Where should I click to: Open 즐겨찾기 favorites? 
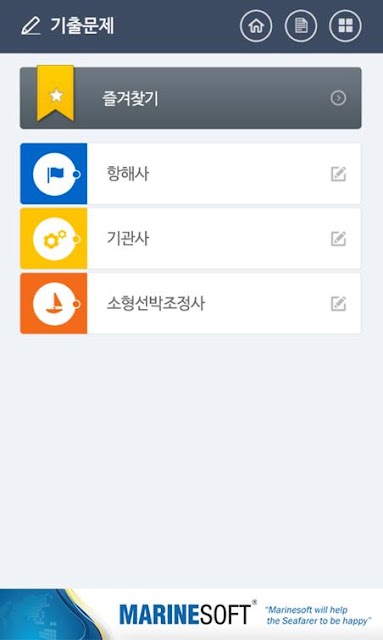[x=191, y=98]
